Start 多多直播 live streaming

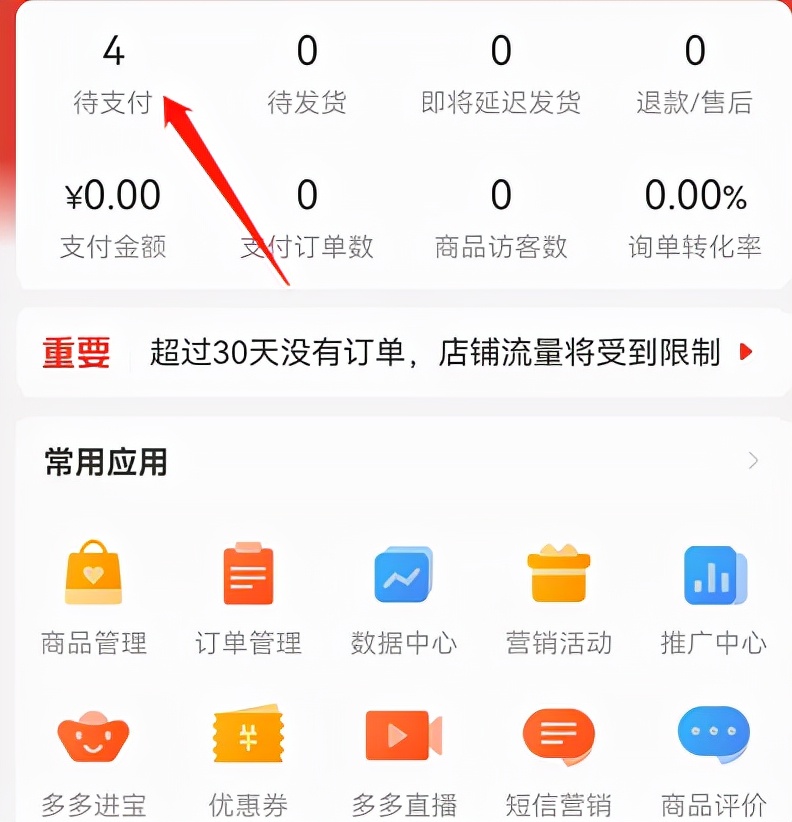click(403, 760)
